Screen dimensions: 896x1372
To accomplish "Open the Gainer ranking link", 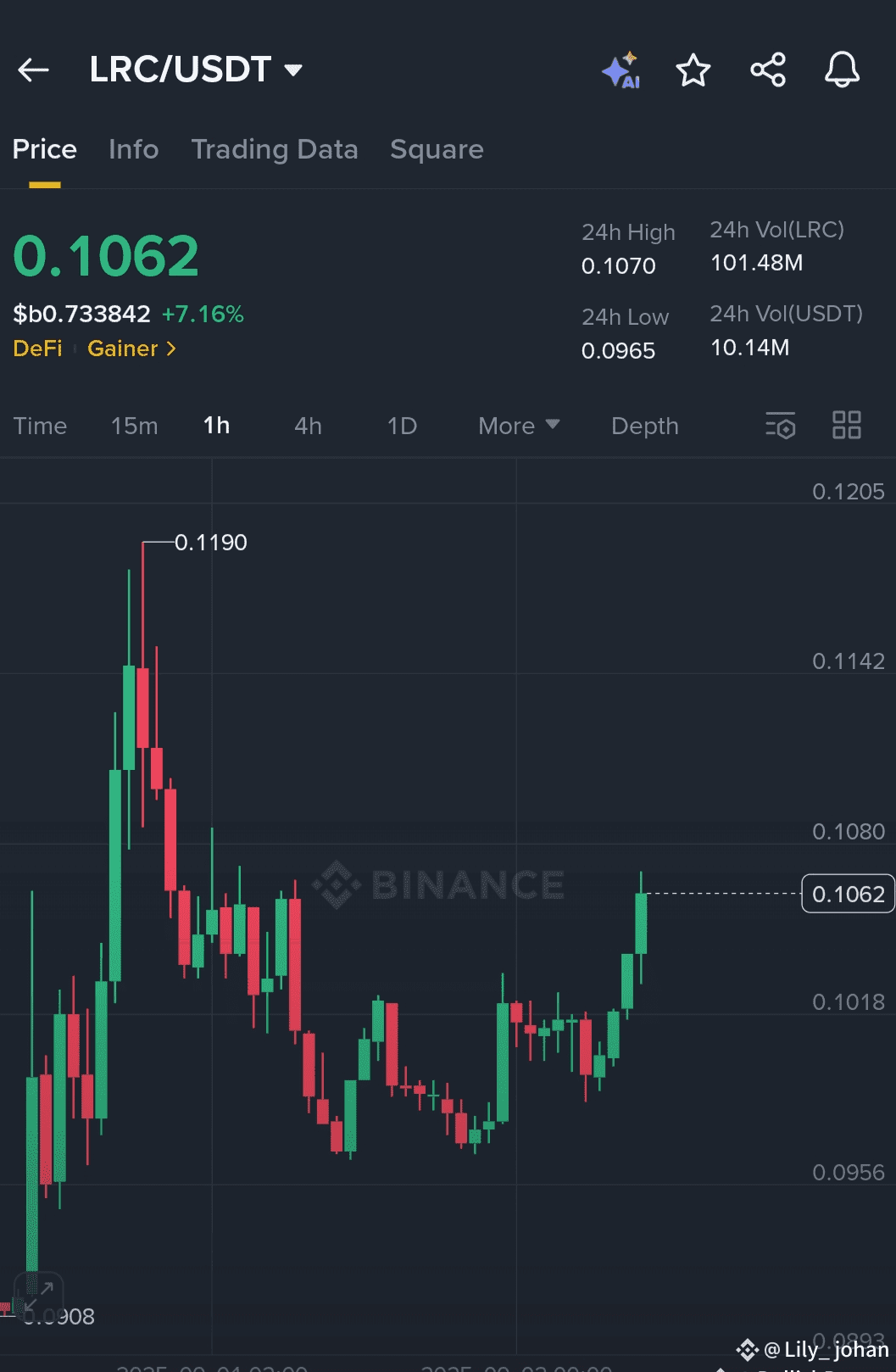I will pos(131,349).
